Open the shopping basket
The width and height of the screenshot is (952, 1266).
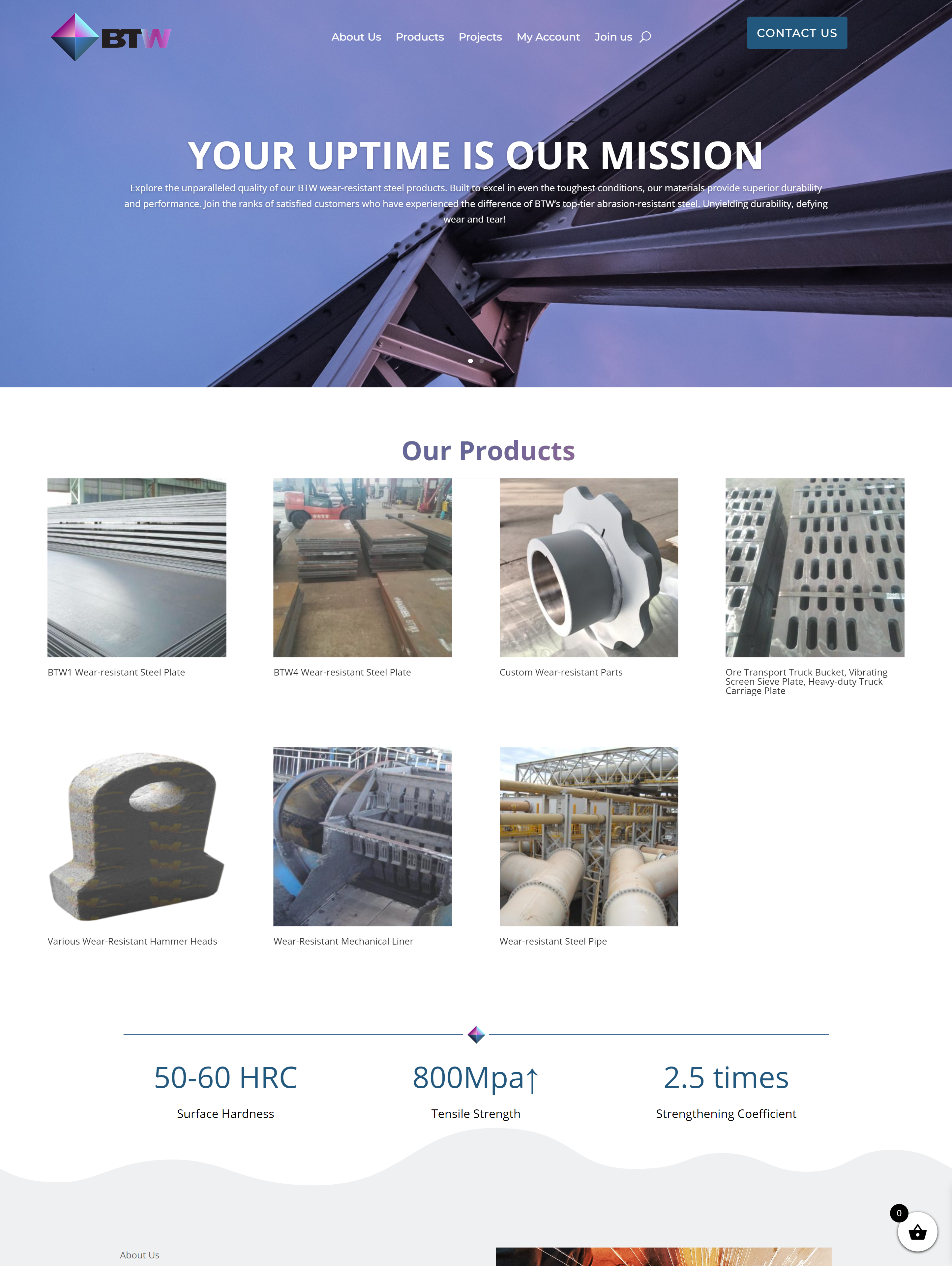(916, 1232)
